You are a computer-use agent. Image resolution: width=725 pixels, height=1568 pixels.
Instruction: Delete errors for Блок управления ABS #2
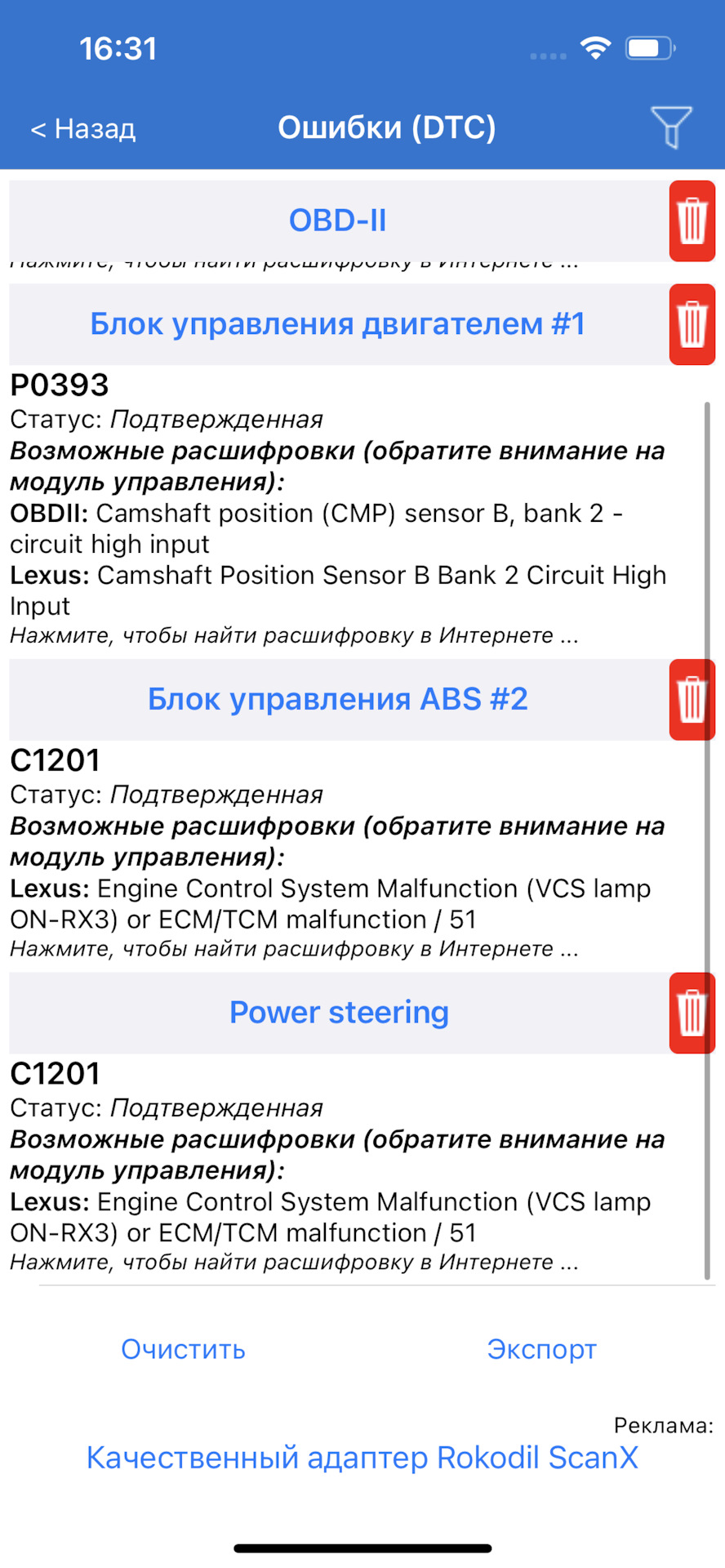coord(692,700)
